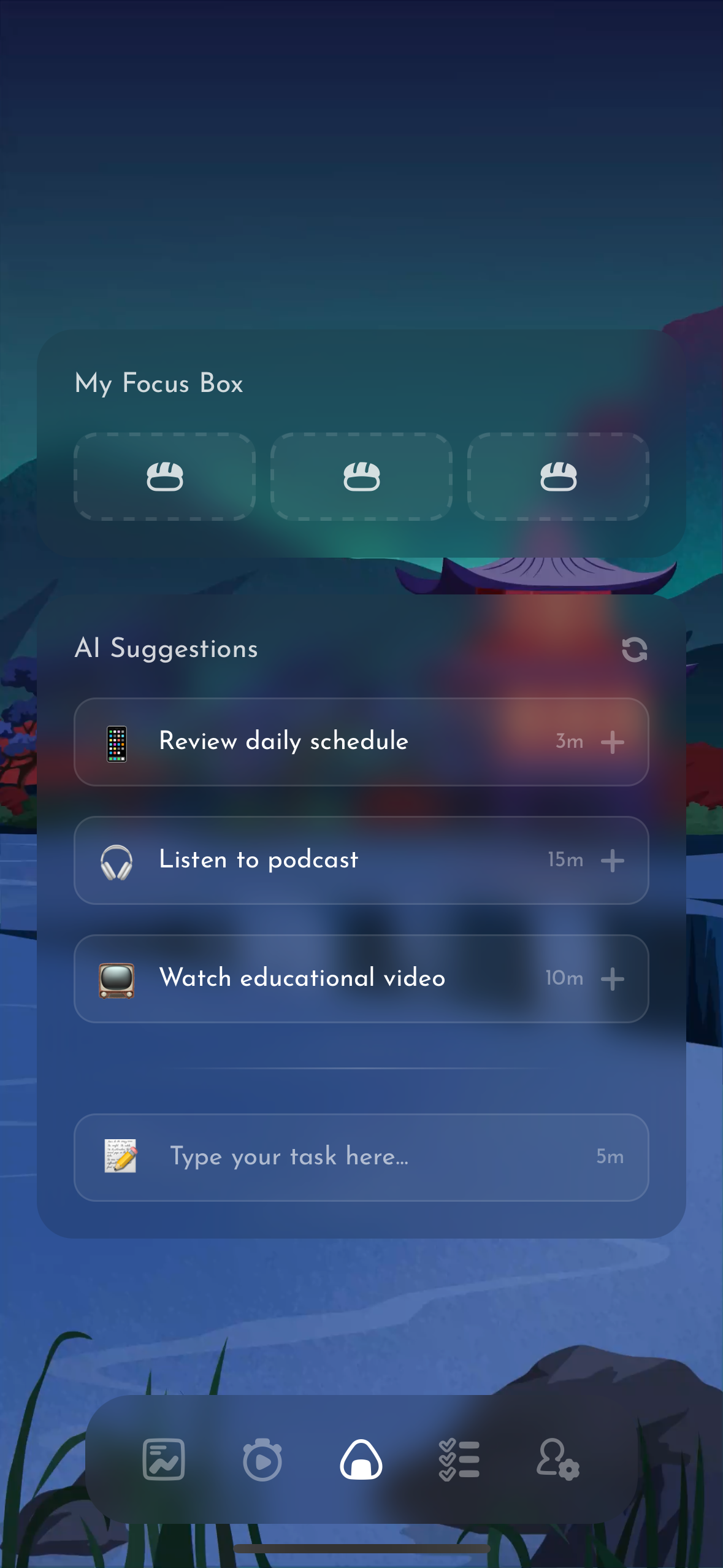Select the middle empty Focus Box slot
This screenshot has width=723, height=1568.
(x=361, y=477)
